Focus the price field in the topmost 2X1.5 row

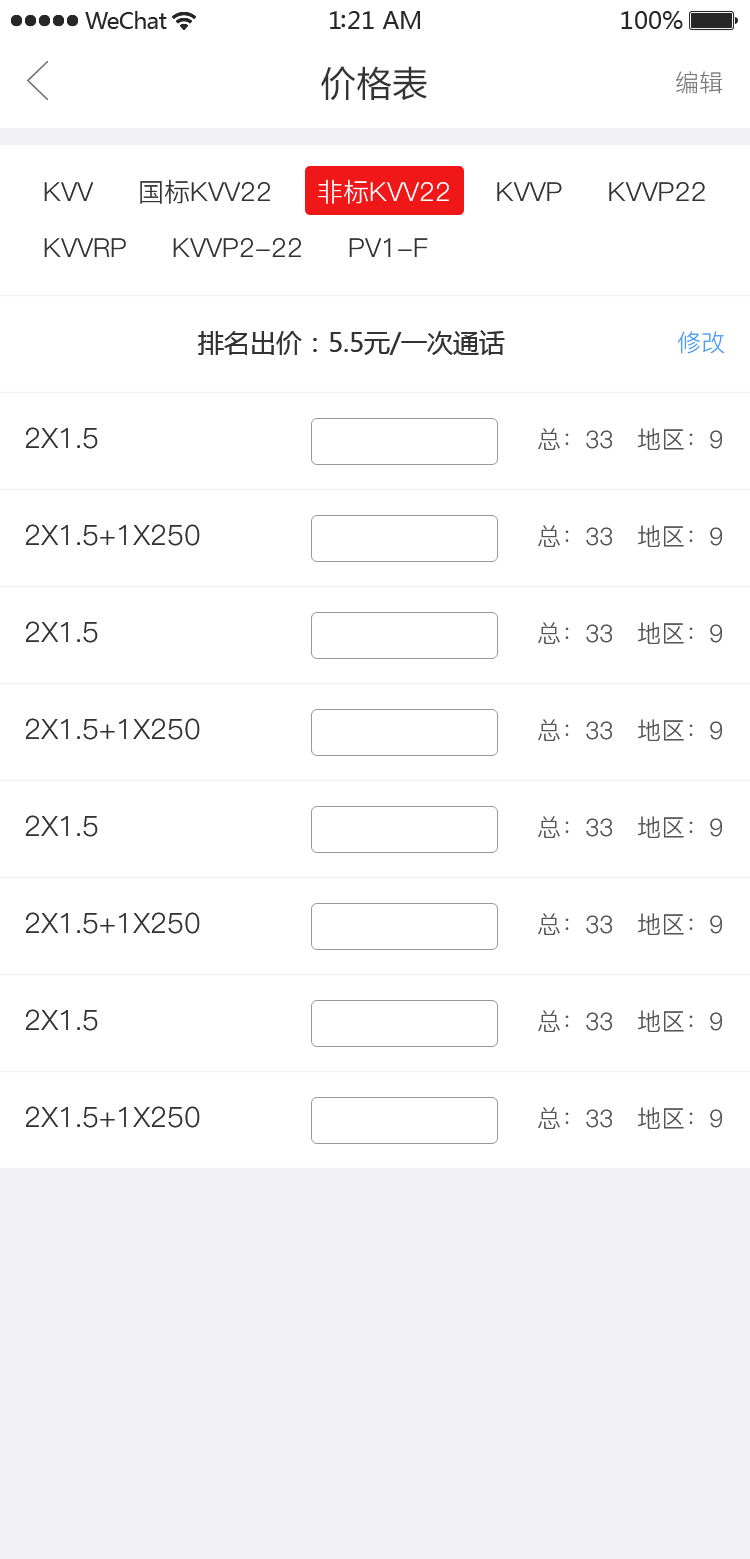pos(404,441)
